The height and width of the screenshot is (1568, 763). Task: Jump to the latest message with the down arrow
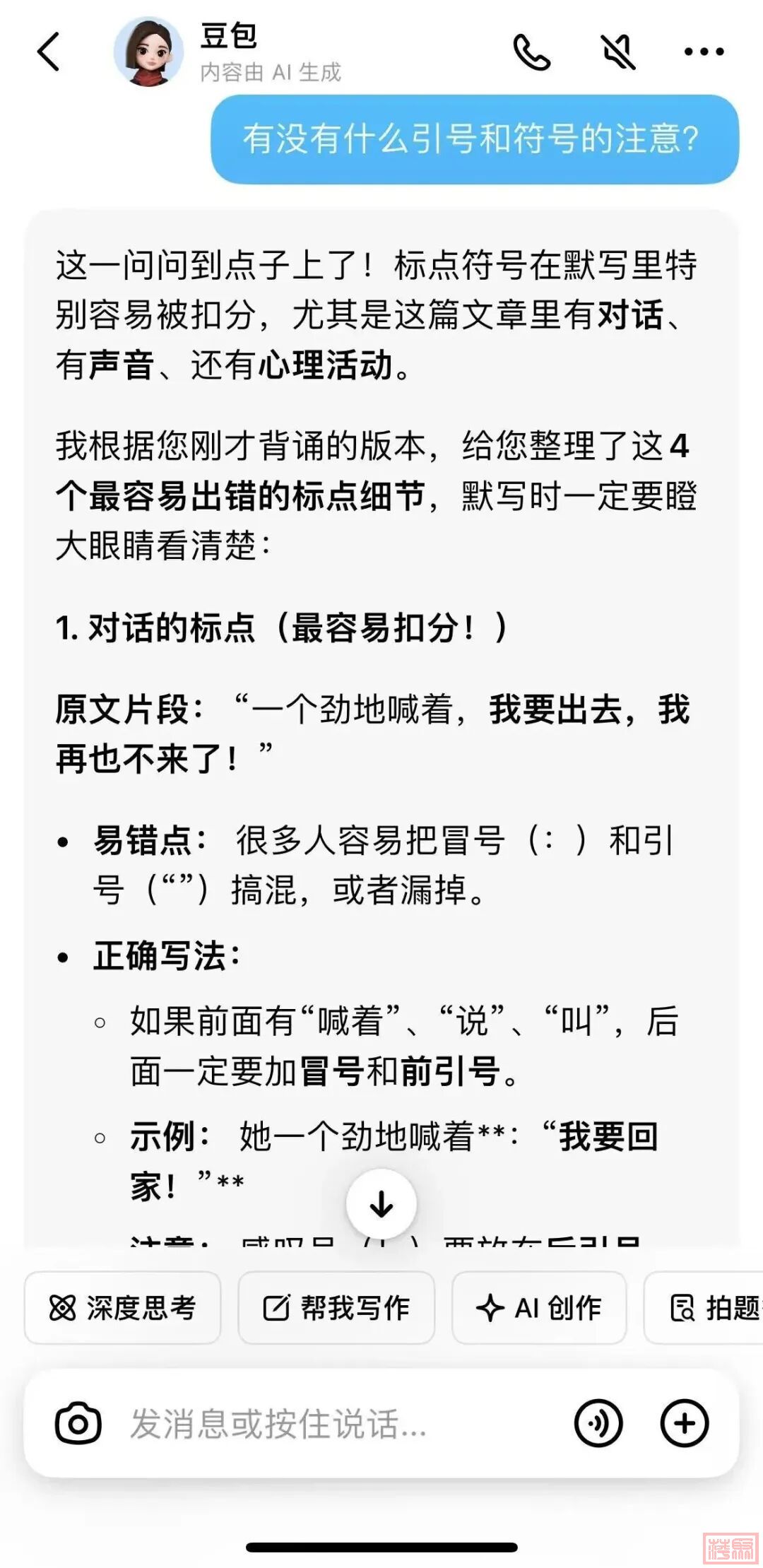pos(381,1203)
